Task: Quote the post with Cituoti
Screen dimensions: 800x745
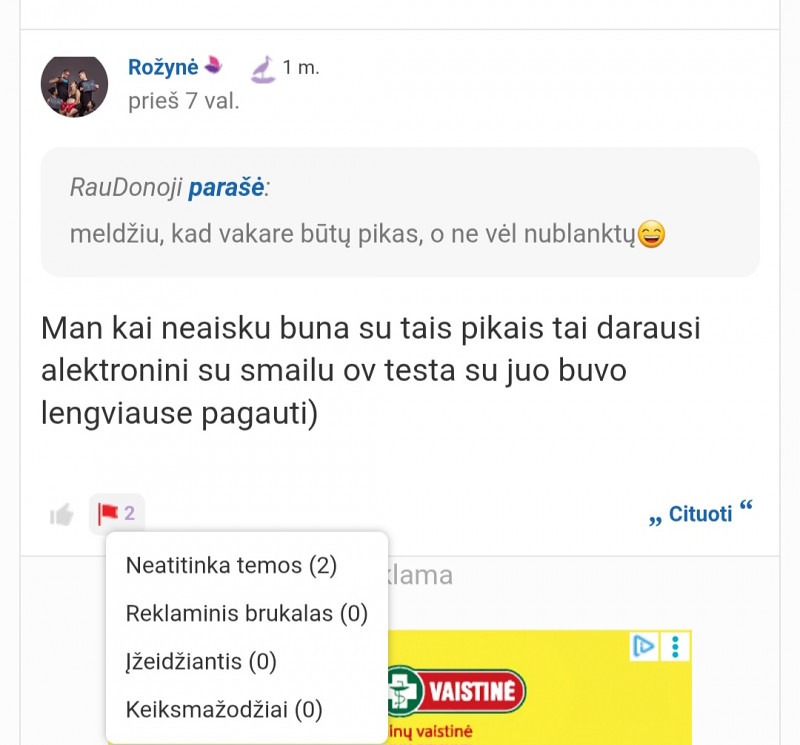Action: 700,514
